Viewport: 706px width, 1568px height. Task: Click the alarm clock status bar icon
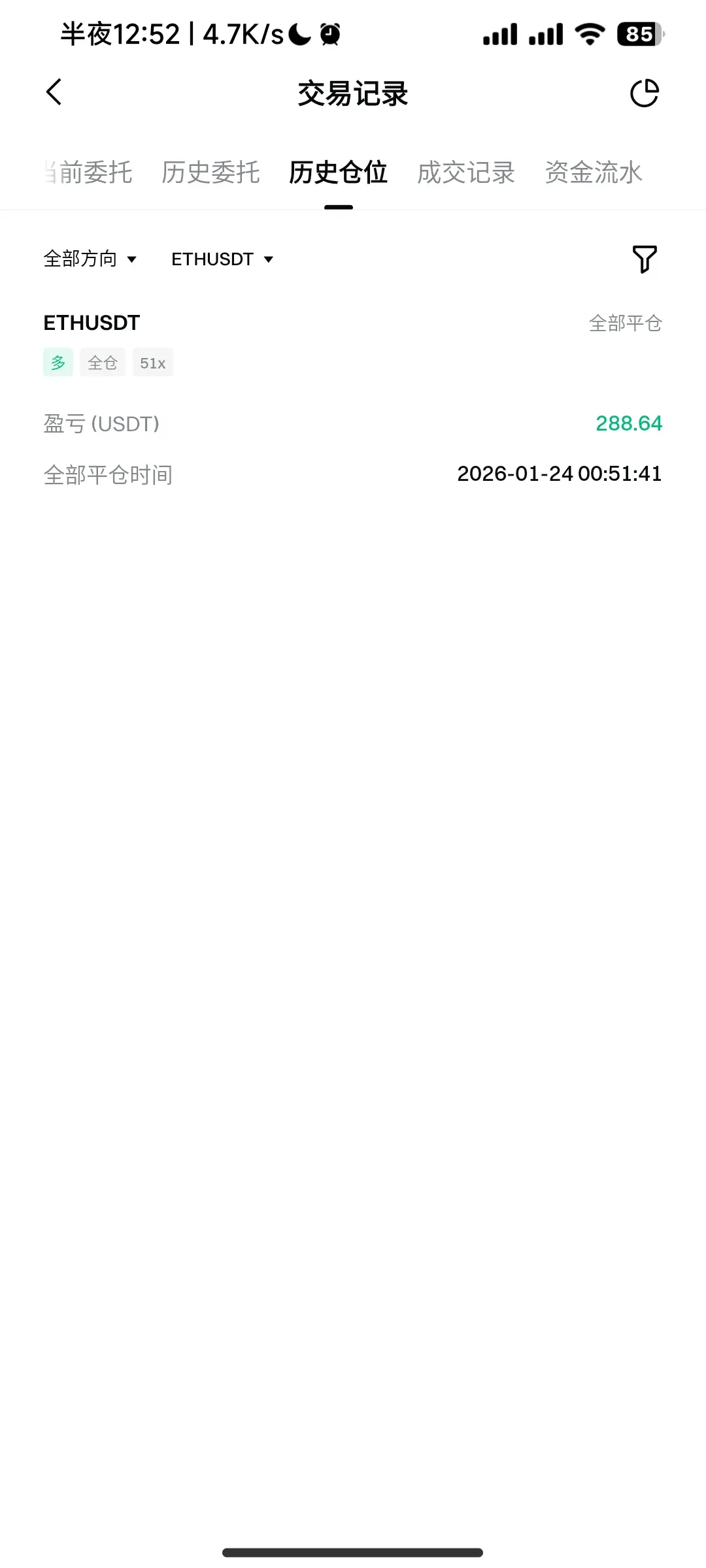329,34
